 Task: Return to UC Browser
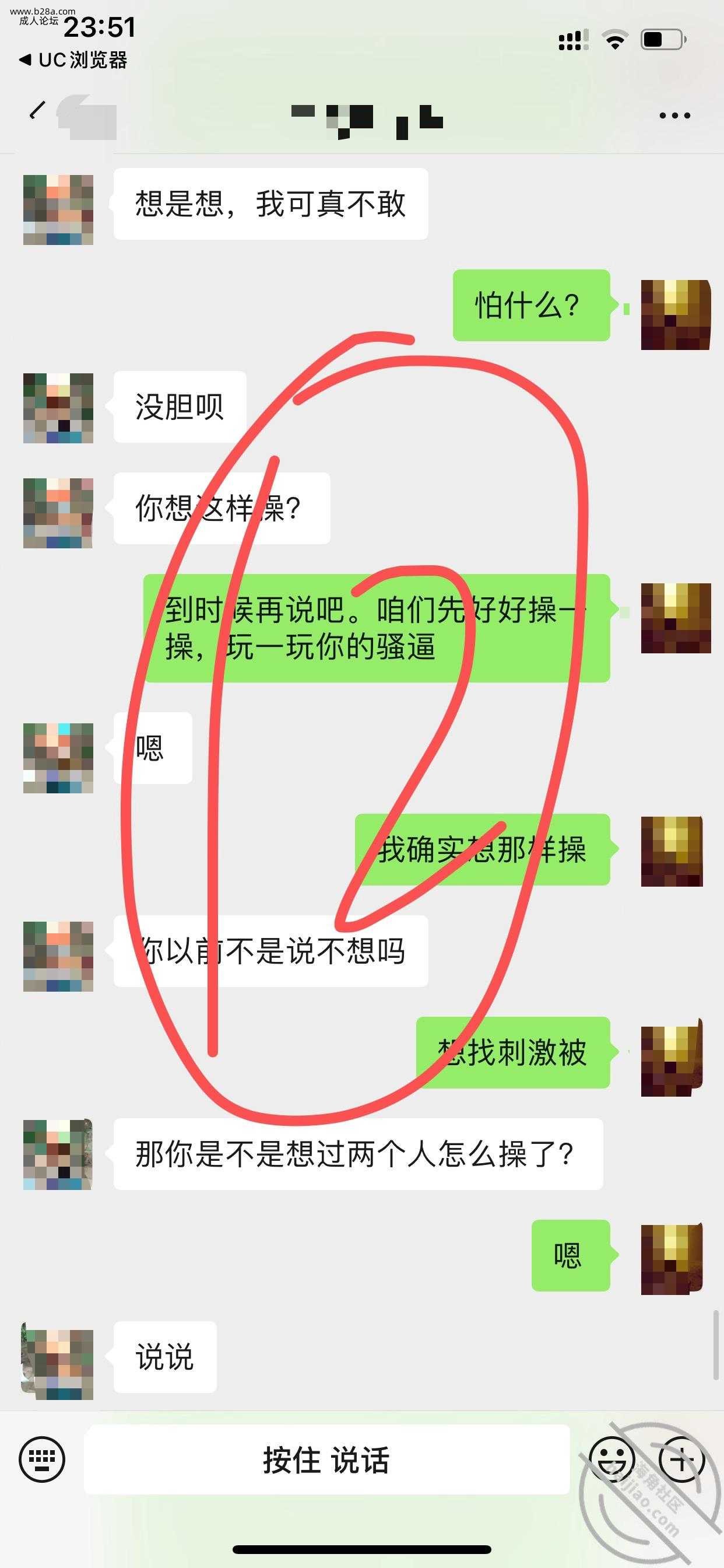pyautogui.click(x=73, y=60)
